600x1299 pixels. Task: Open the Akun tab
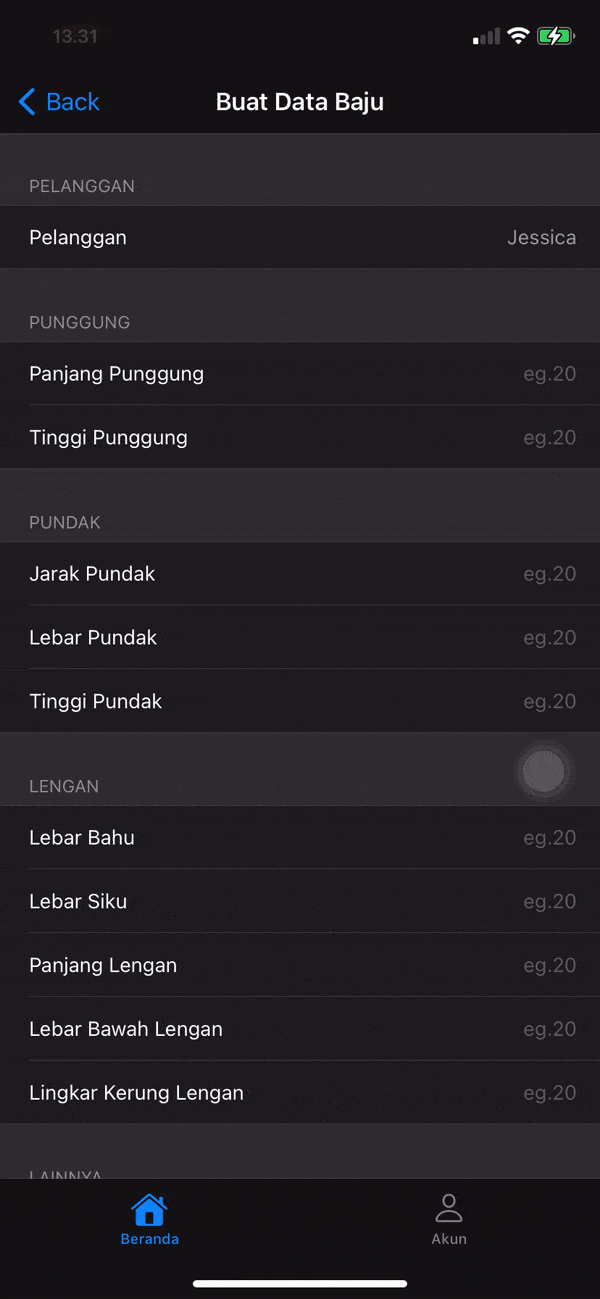(x=449, y=1220)
